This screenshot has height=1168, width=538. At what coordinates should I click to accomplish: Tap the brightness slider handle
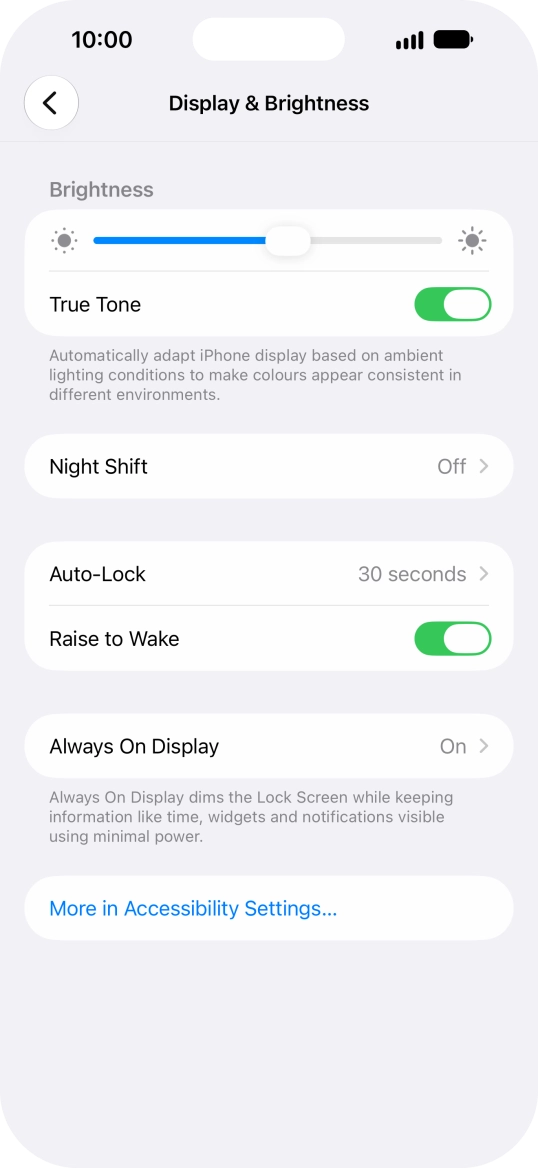coord(288,241)
